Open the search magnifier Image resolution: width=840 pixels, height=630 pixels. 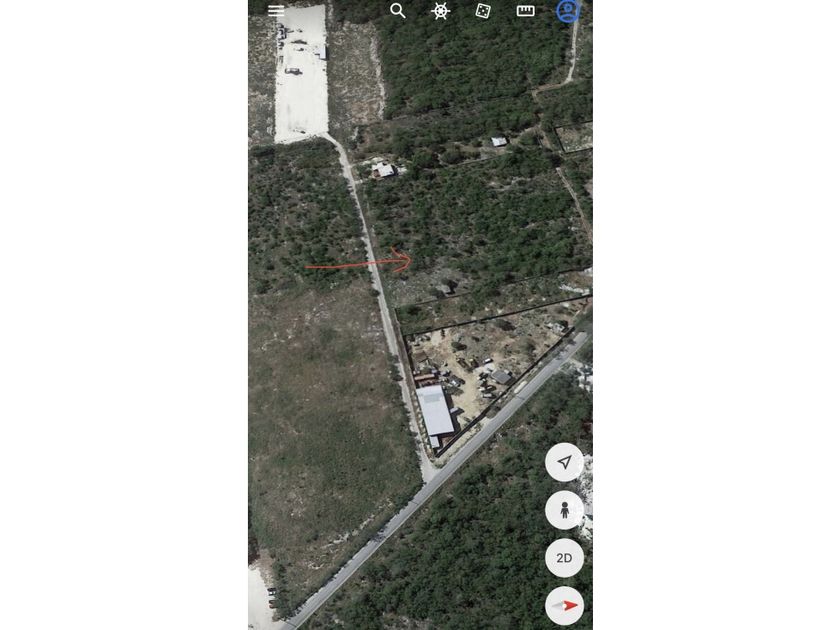point(398,11)
